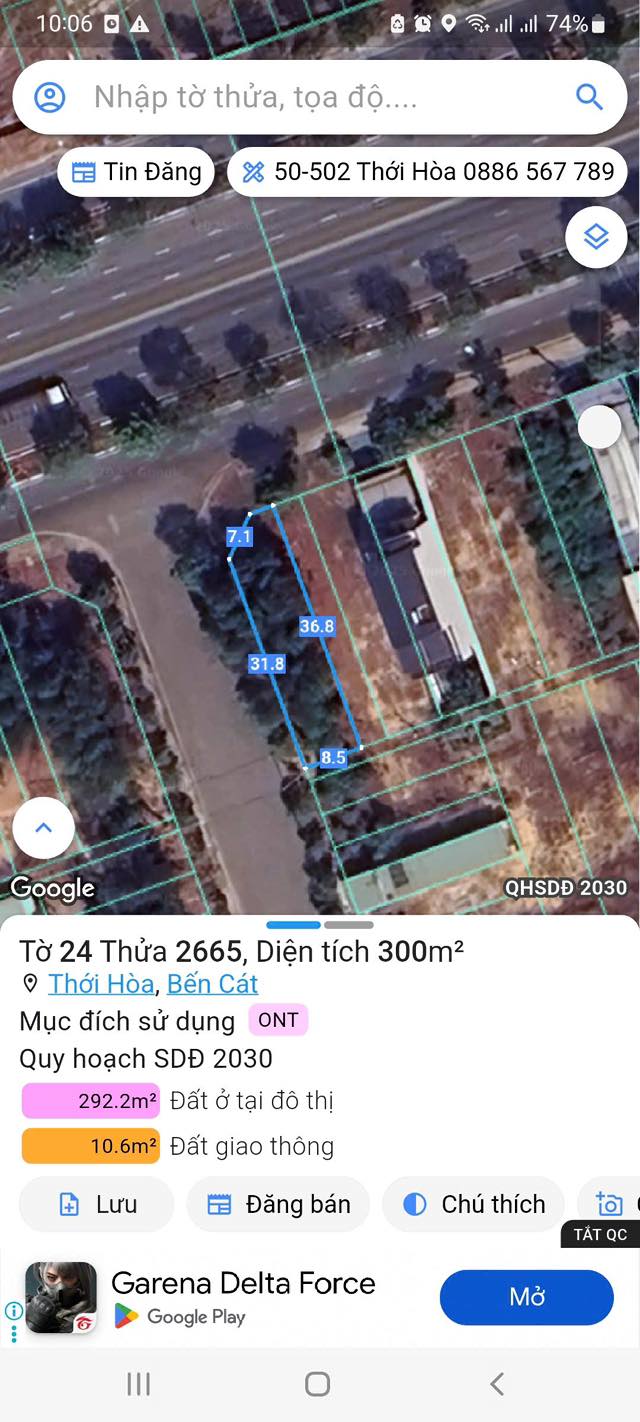Expand panel with the up chevron button
640x1422 pixels.
43,828
